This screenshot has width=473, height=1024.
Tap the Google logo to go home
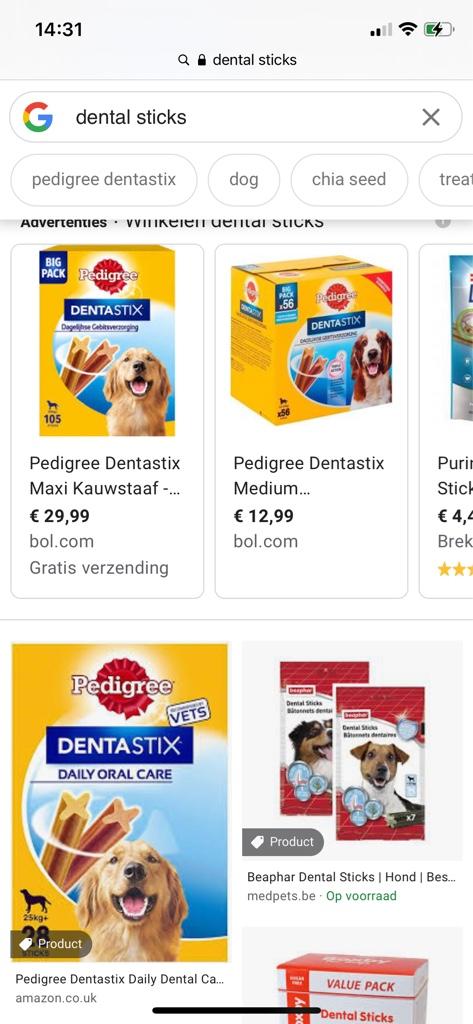click(38, 117)
